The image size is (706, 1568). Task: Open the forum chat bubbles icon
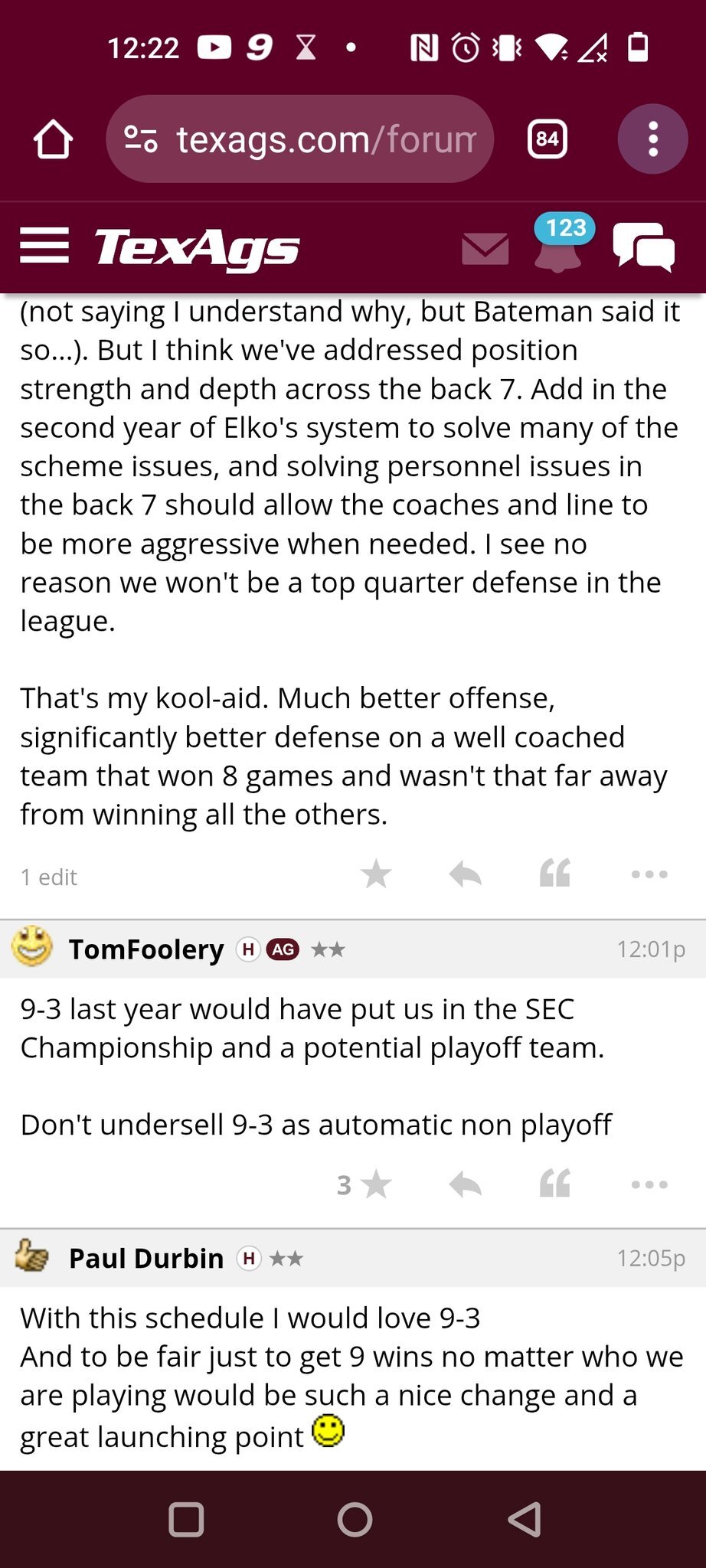tap(644, 247)
